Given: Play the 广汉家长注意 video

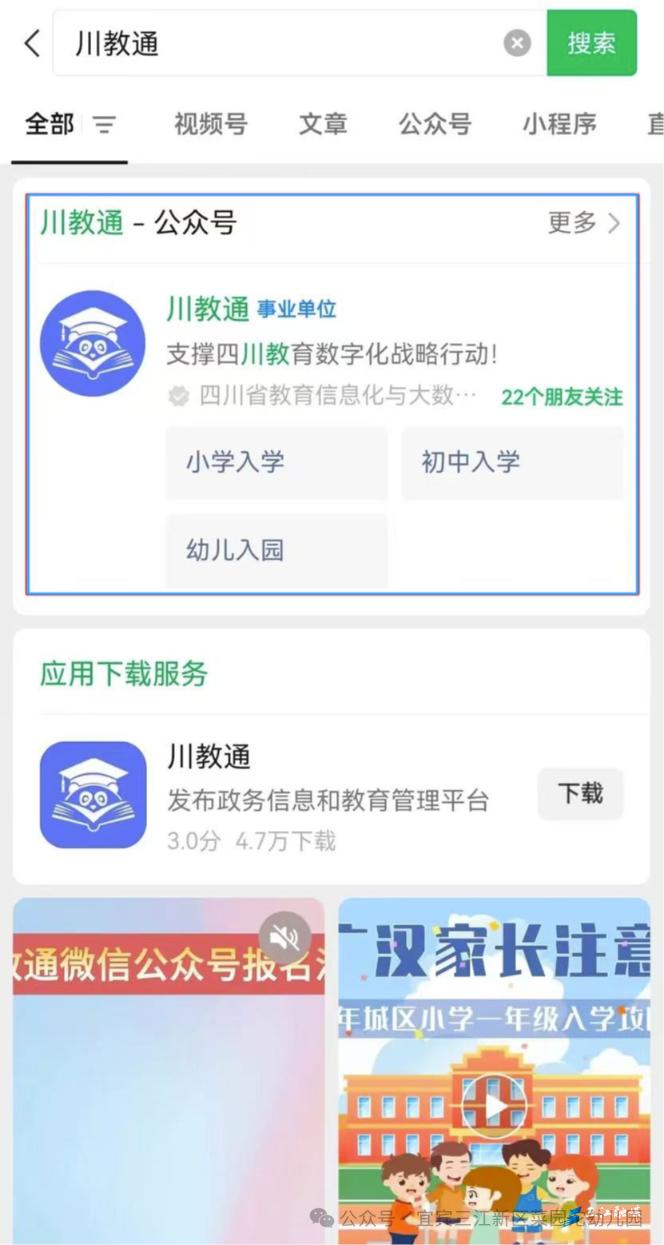Looking at the screenshot, I should [495, 1105].
